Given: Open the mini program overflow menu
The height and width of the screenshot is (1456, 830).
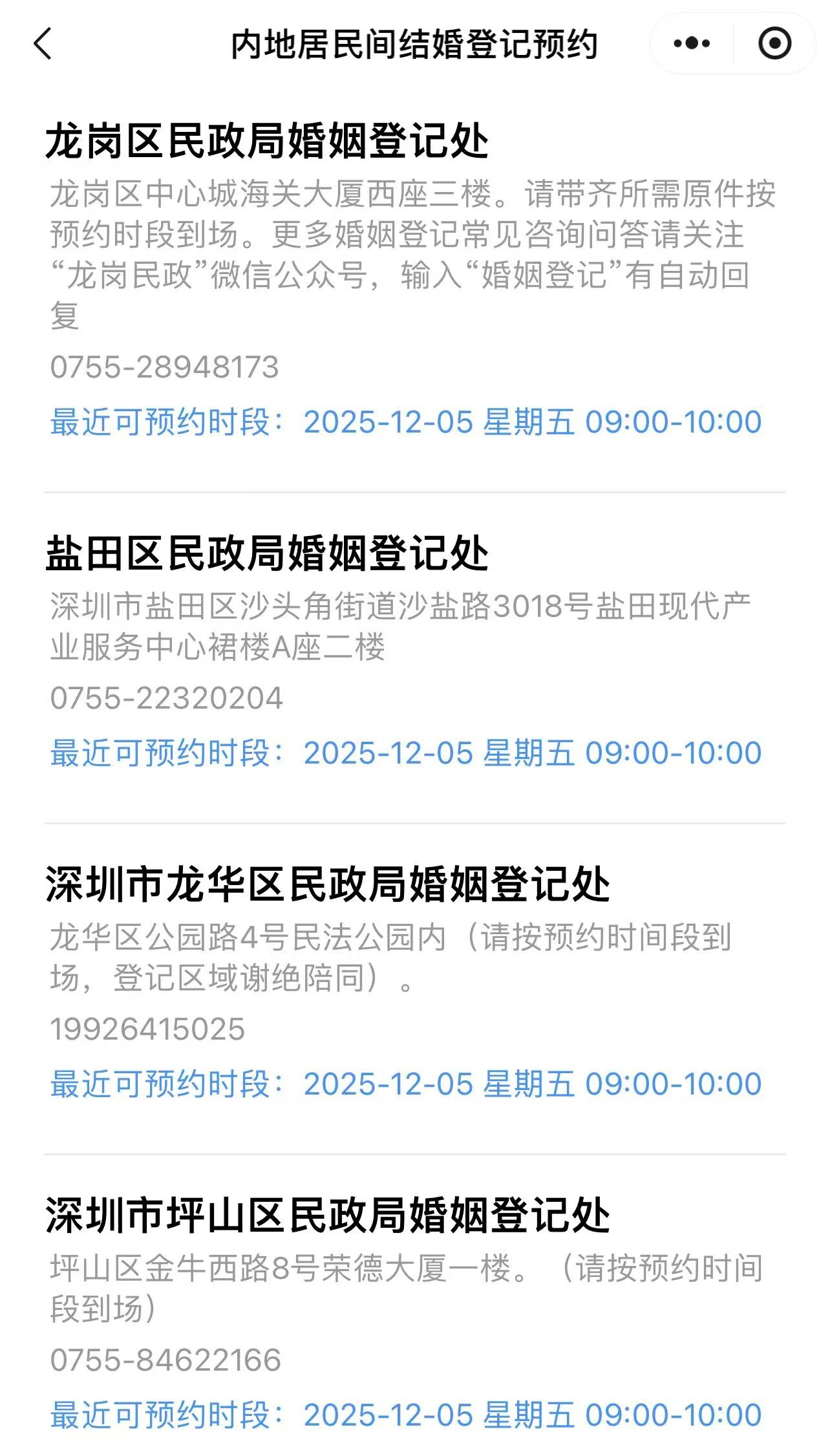Looking at the screenshot, I should tap(691, 44).
